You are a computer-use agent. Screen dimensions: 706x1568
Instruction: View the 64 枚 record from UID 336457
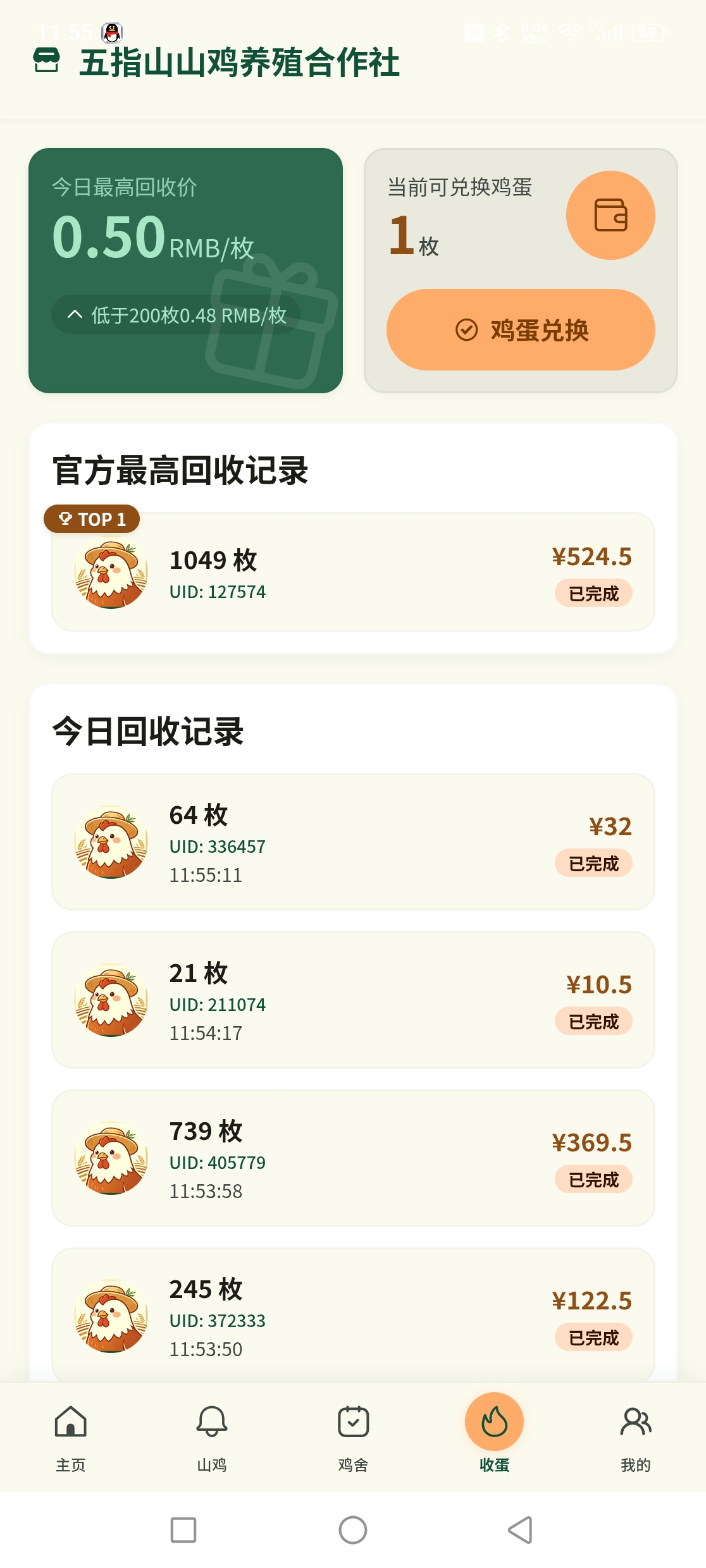tap(353, 842)
